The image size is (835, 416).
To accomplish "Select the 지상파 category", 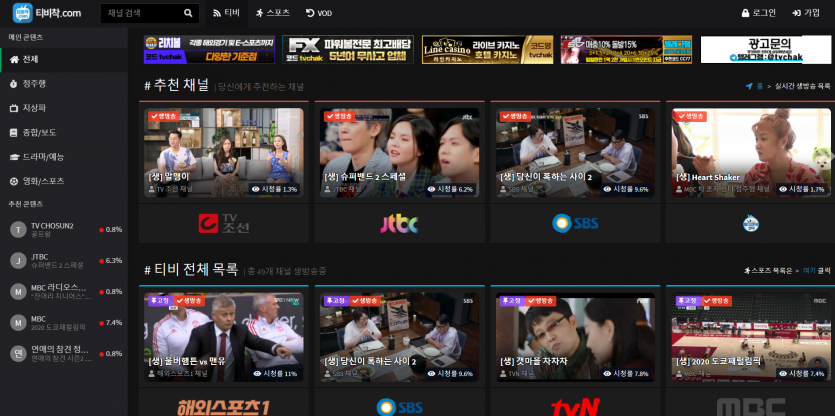I will [x=33, y=107].
